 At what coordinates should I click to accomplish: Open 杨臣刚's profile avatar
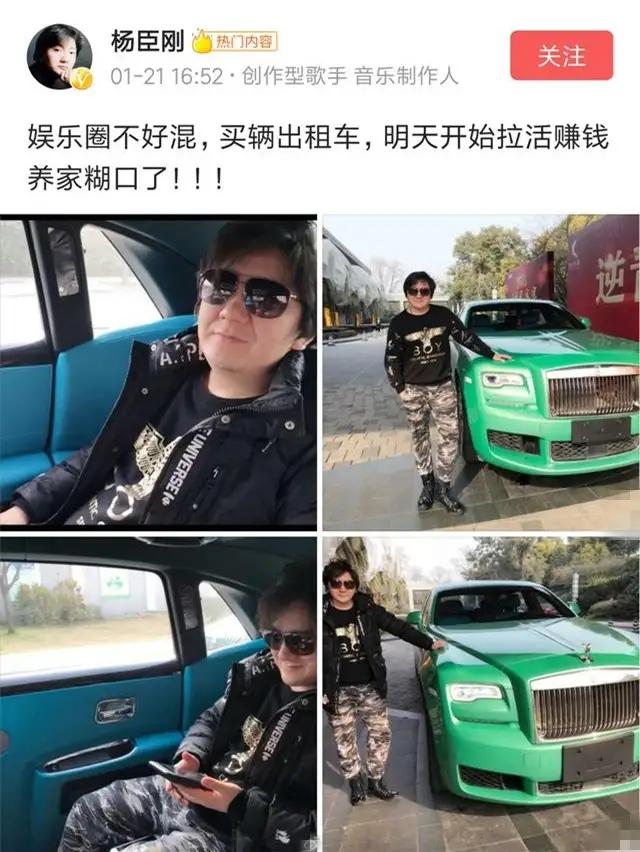[x=59, y=56]
